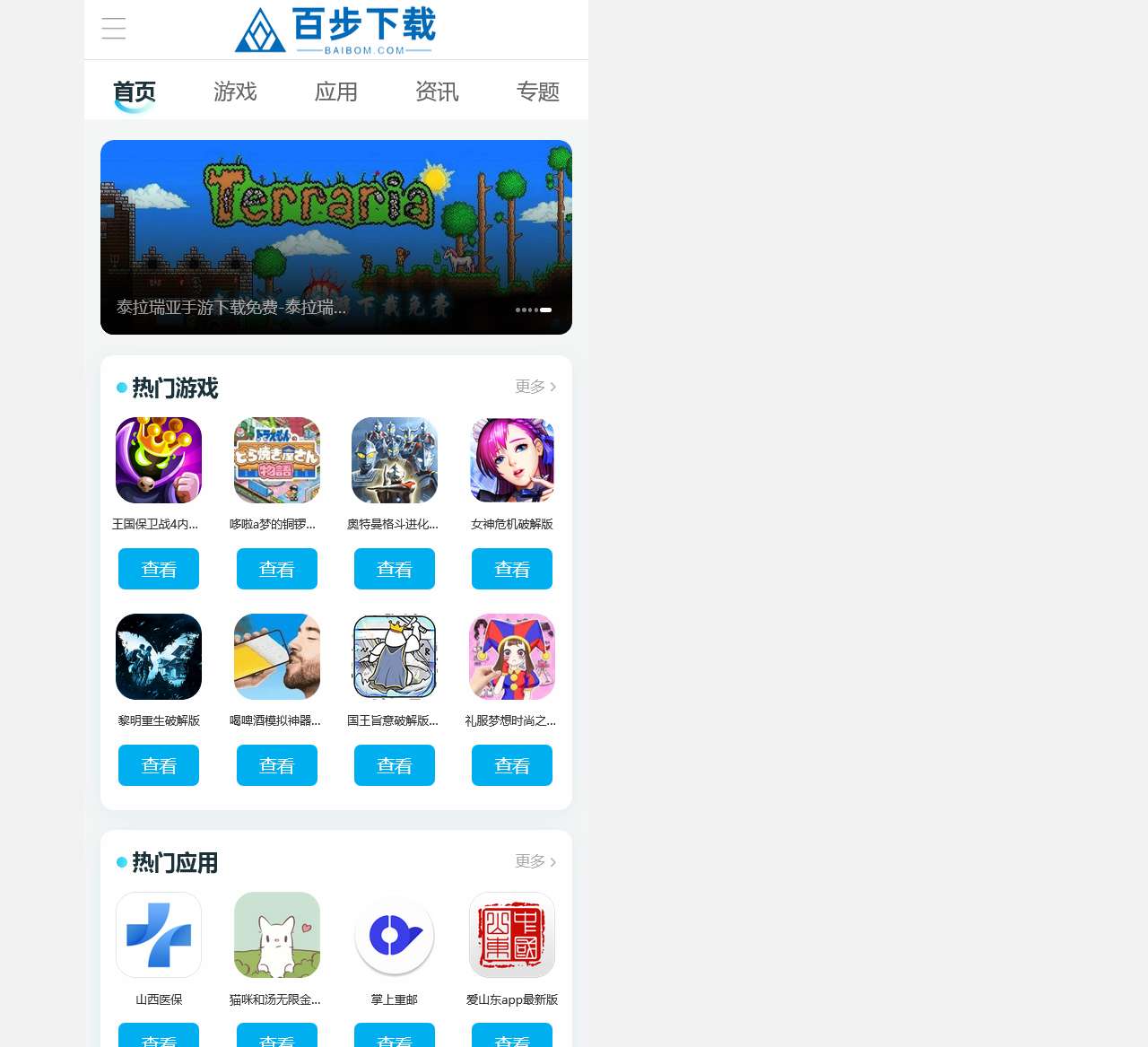Tap 查看 under 奥特曼格斗进化
This screenshot has width=1148, height=1047.
pyautogui.click(x=395, y=569)
